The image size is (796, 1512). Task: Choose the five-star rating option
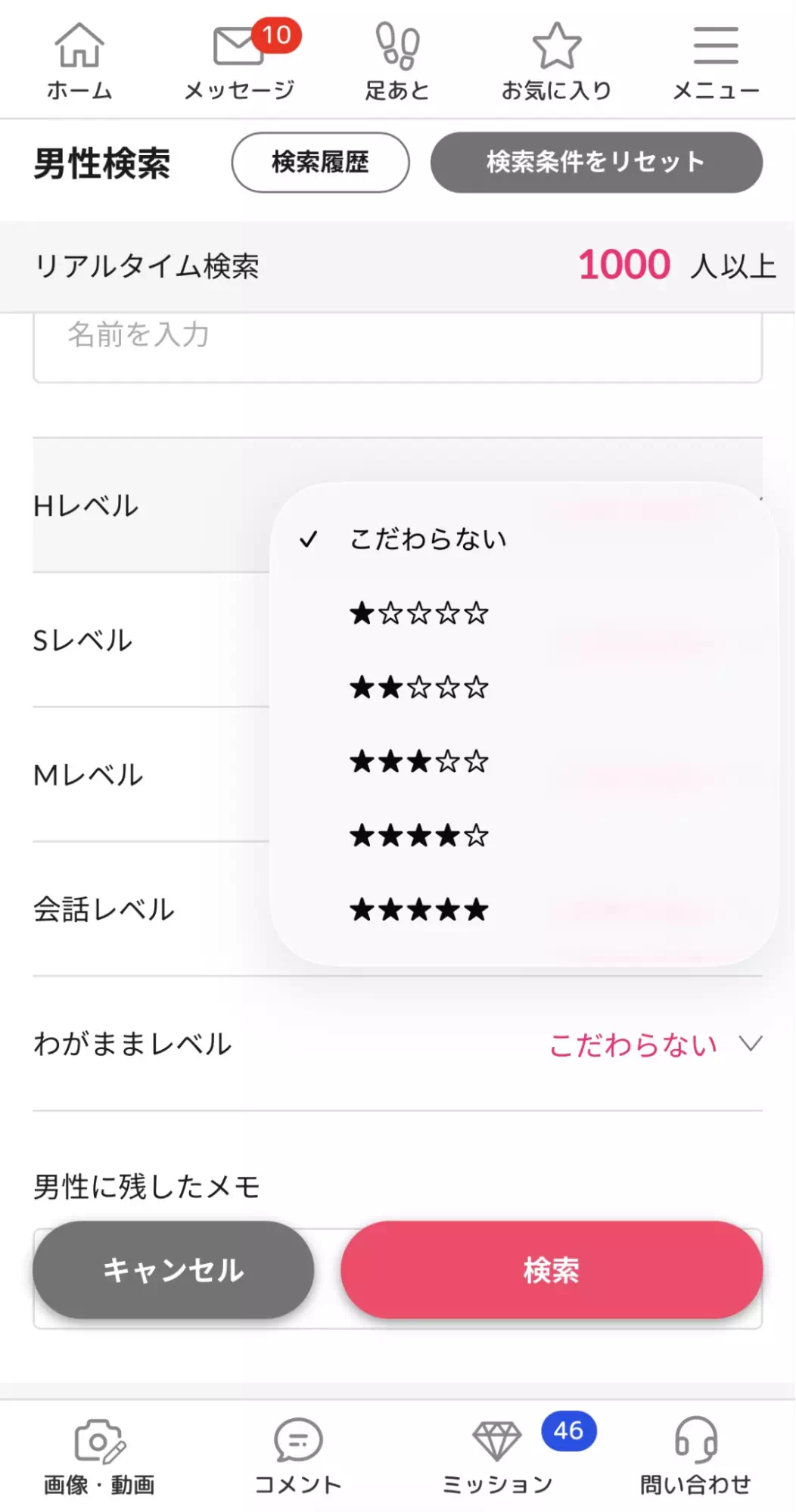[x=418, y=910]
